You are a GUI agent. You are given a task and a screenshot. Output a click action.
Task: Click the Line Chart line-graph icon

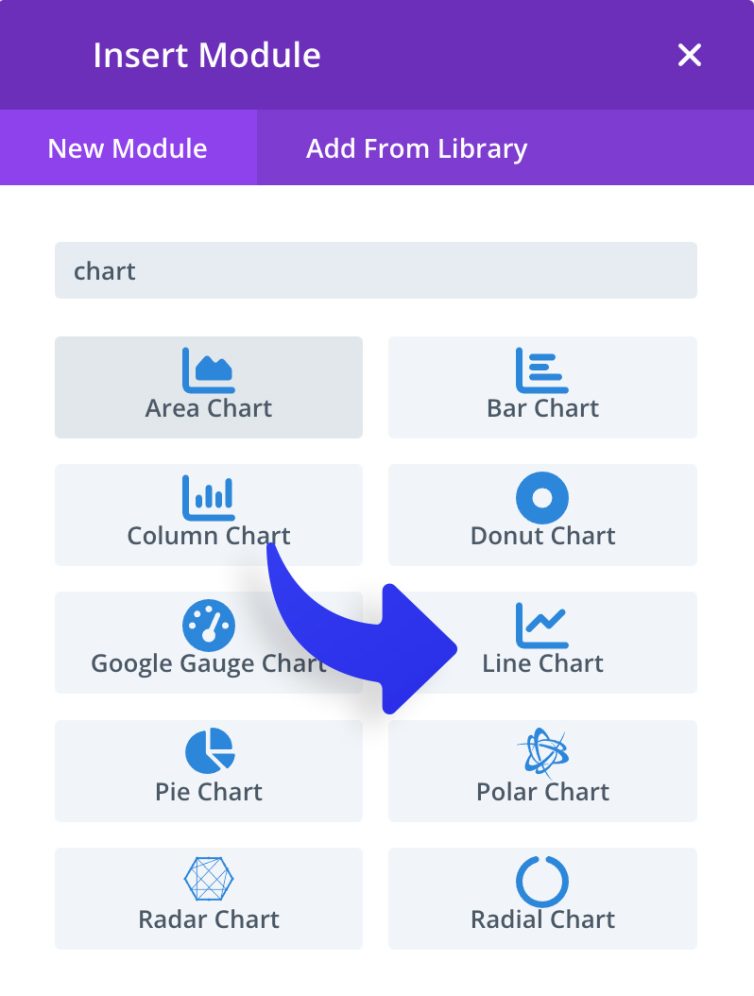543,622
